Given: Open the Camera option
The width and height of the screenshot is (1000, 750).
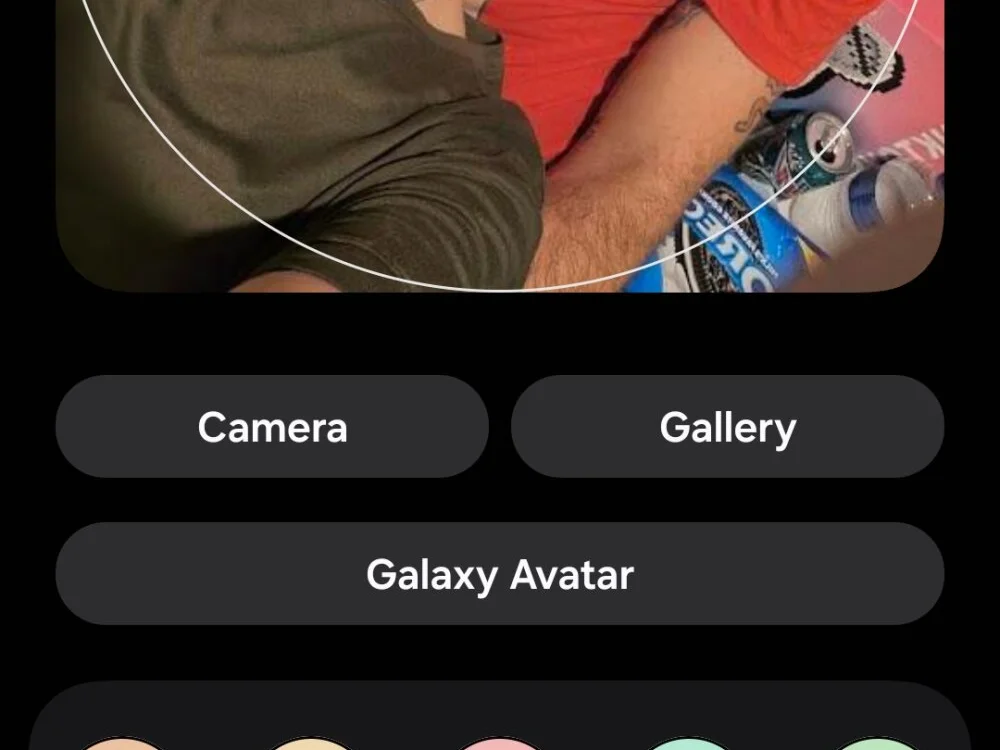Looking at the screenshot, I should 272,427.
